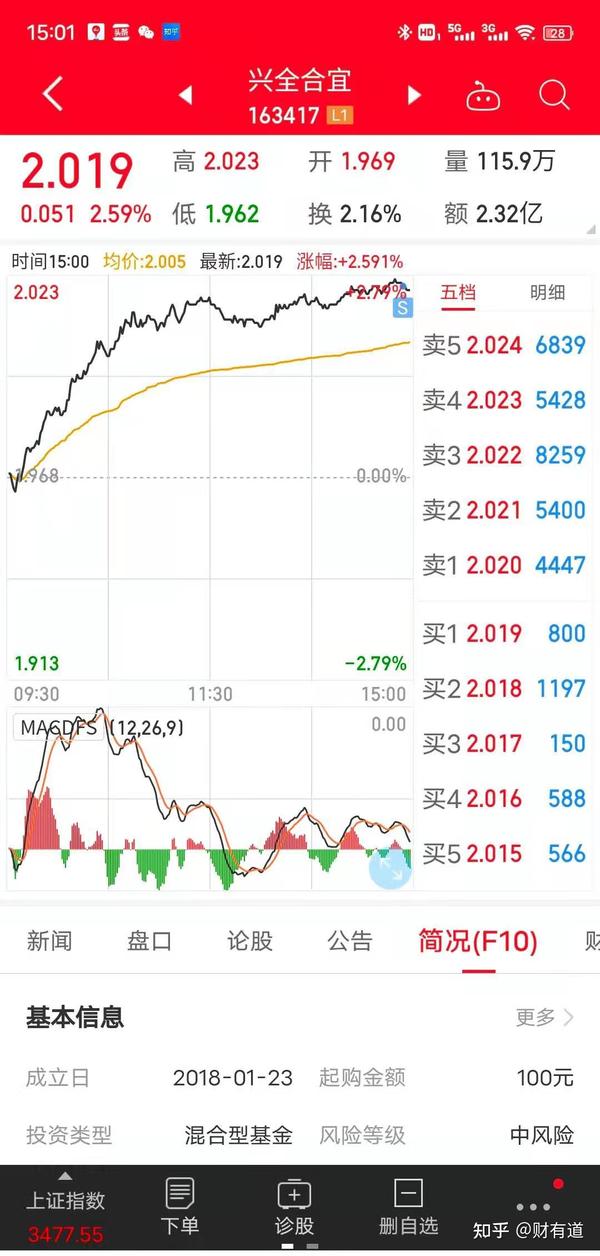Select the 简况(F10) tab
The image size is (600, 1256).
(477, 941)
